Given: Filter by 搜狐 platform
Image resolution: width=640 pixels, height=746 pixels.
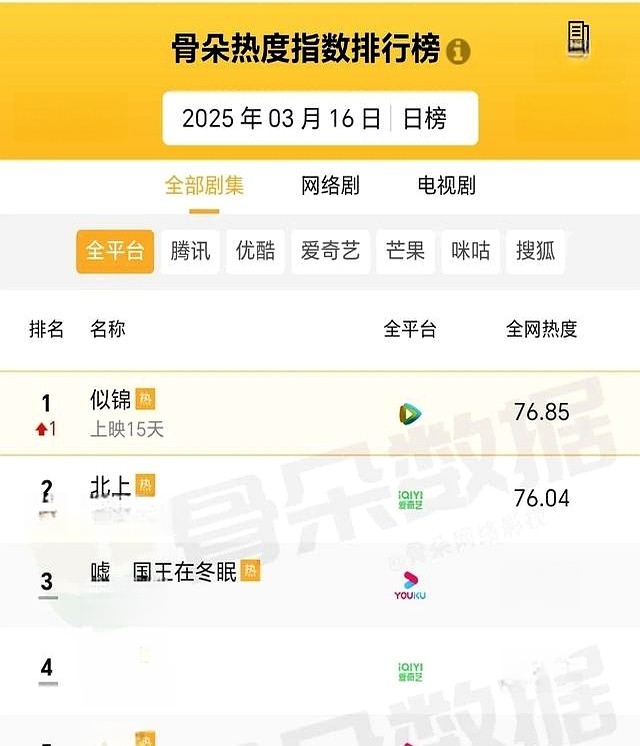Looking at the screenshot, I should tap(535, 252).
